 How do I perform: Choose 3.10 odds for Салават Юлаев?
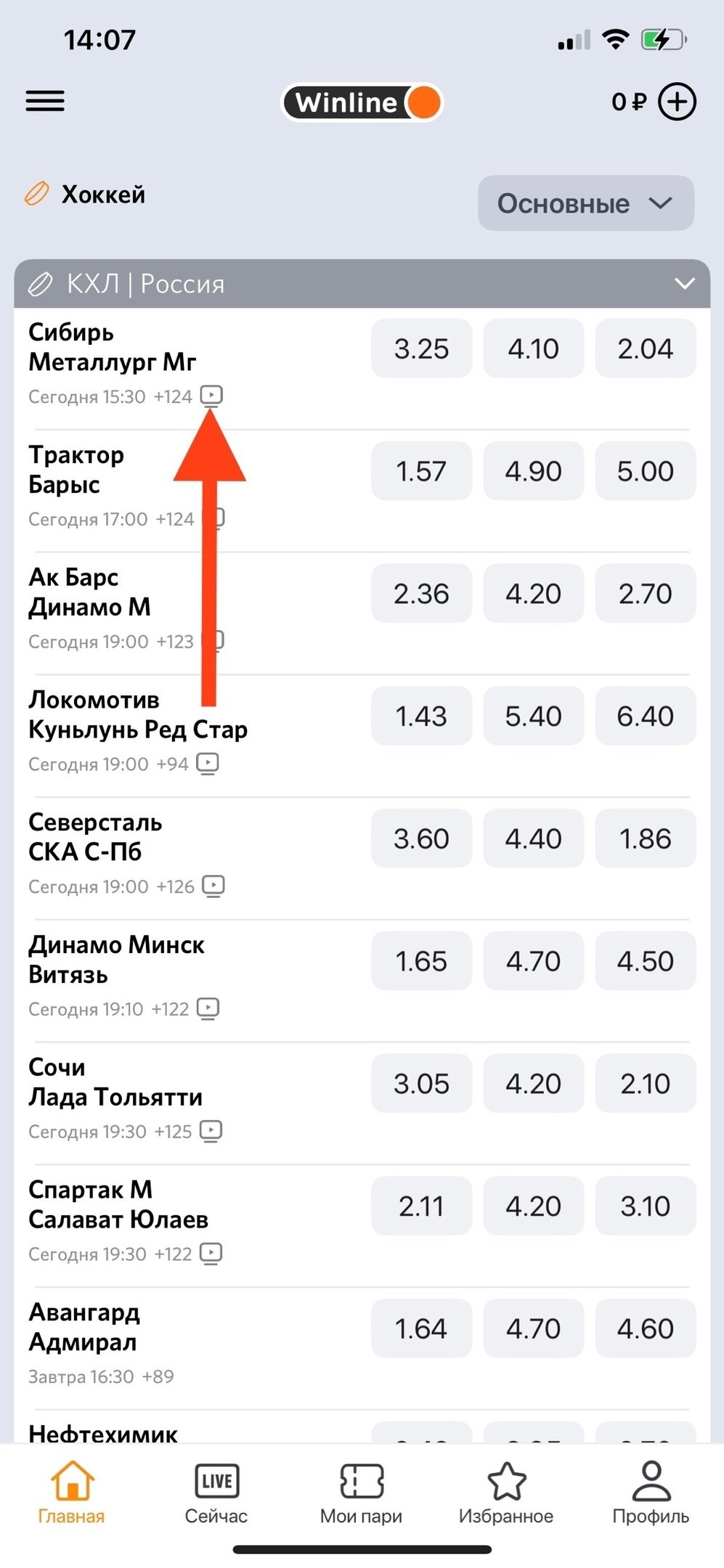tap(645, 1206)
